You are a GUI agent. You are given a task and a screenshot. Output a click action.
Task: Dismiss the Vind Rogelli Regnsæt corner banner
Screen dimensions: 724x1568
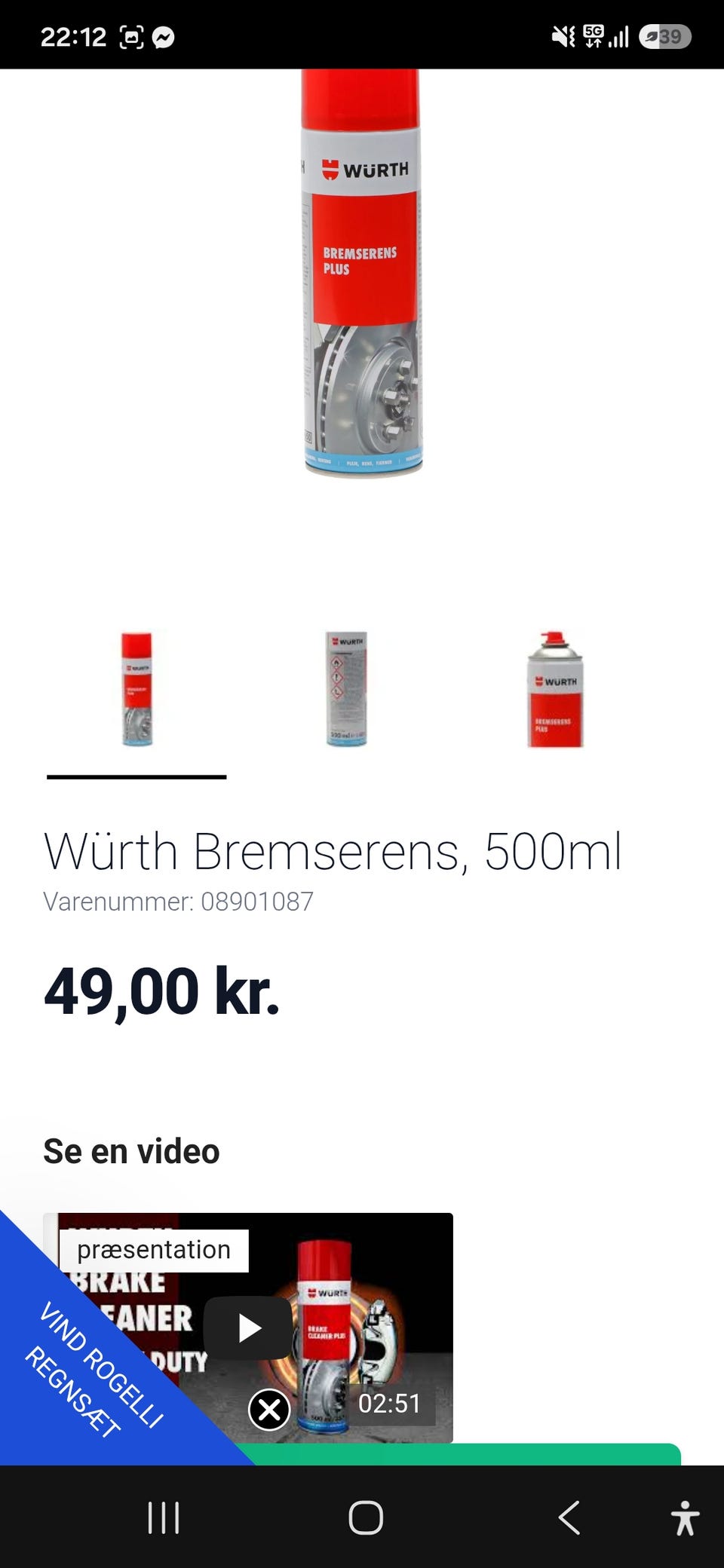tap(269, 1410)
